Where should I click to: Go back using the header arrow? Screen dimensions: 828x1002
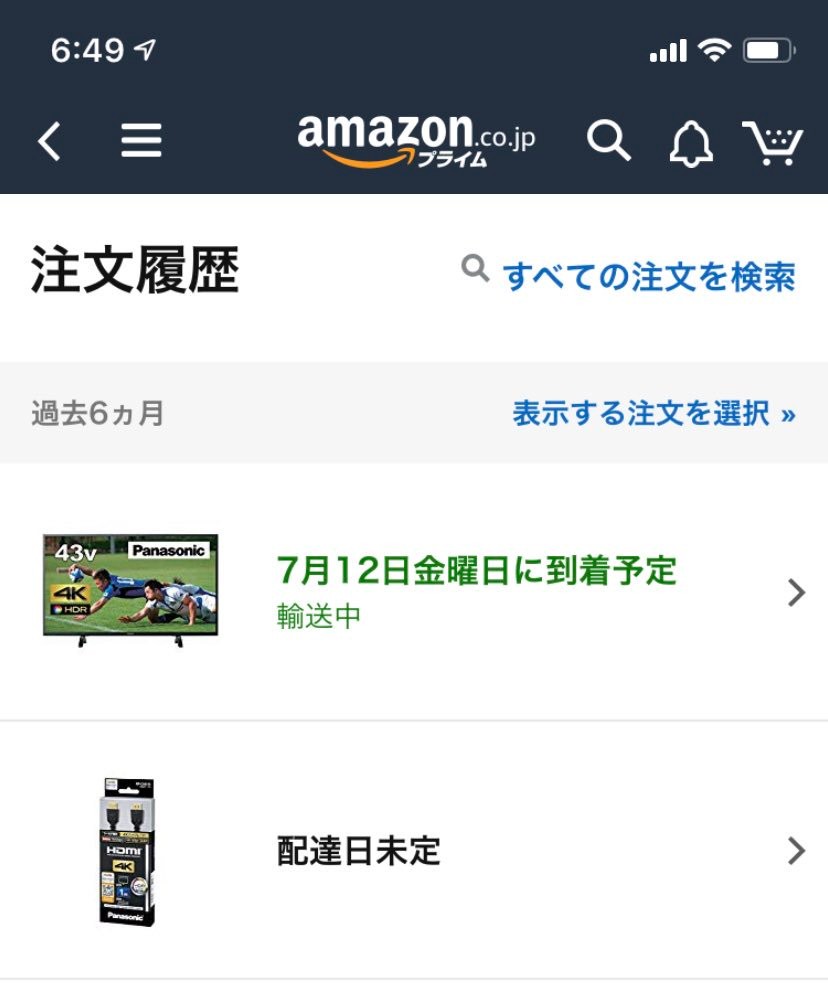[x=50, y=142]
